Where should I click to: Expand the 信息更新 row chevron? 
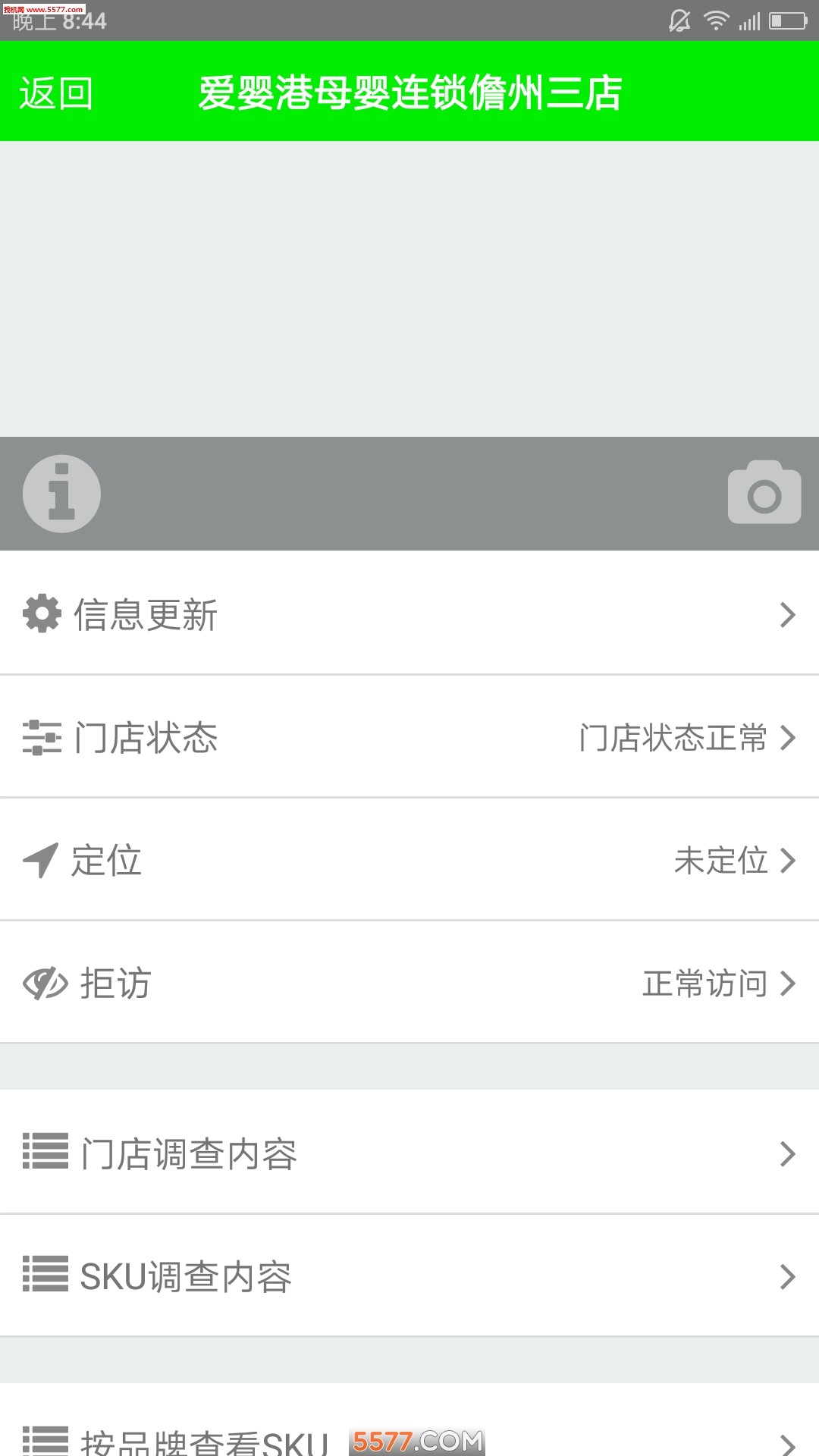click(786, 616)
